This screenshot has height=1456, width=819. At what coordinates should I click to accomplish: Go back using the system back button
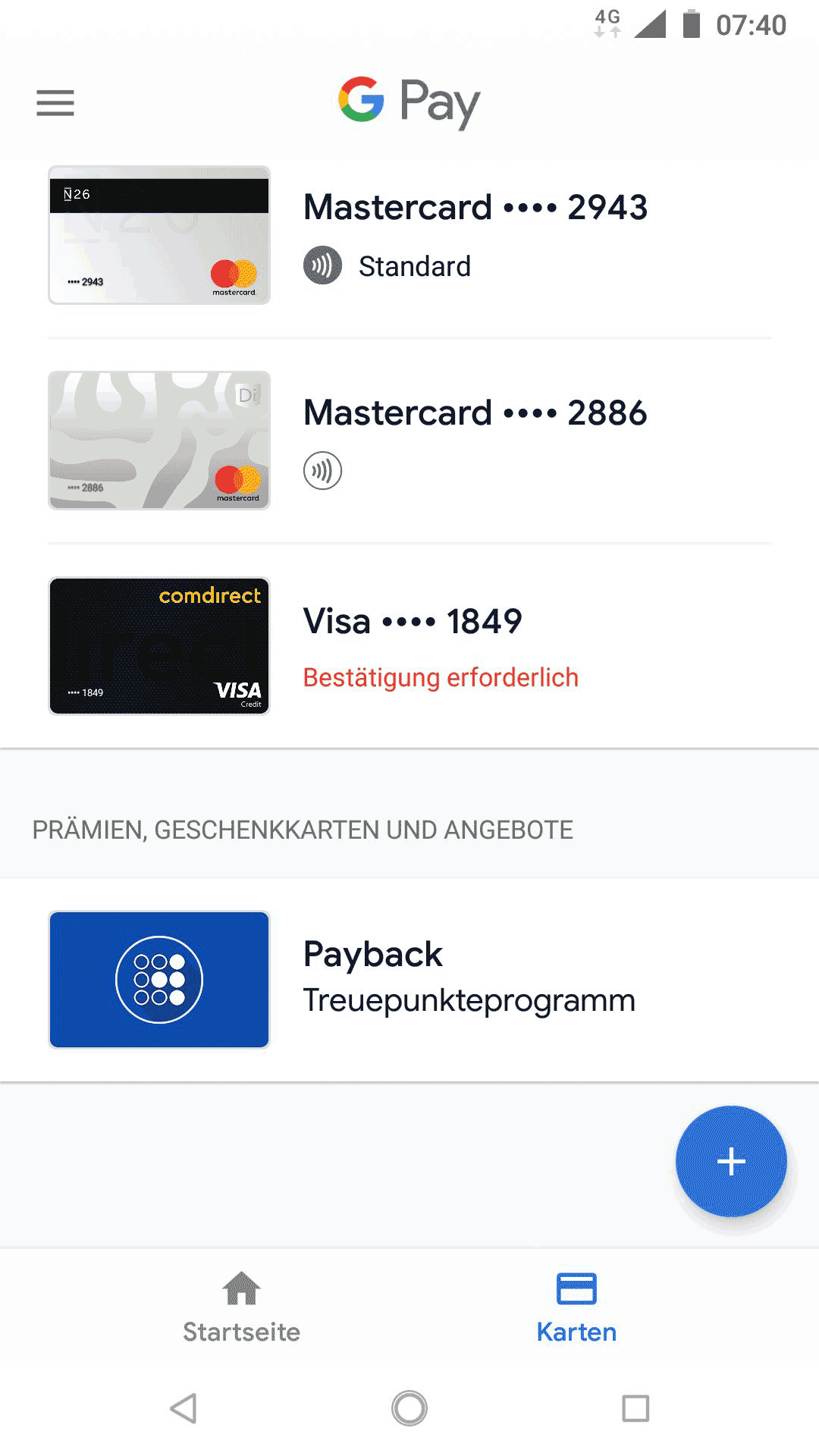coord(184,1408)
